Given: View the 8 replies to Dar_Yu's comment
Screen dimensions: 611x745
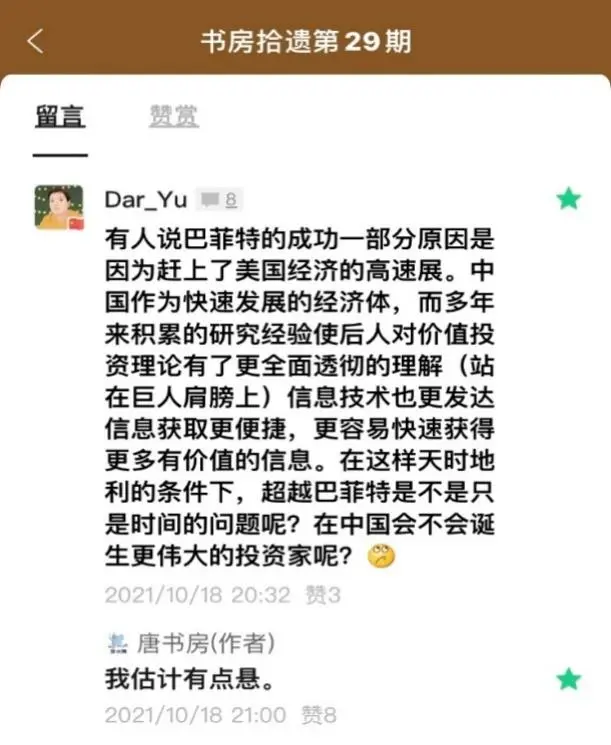Looking at the screenshot, I should coord(219,200).
